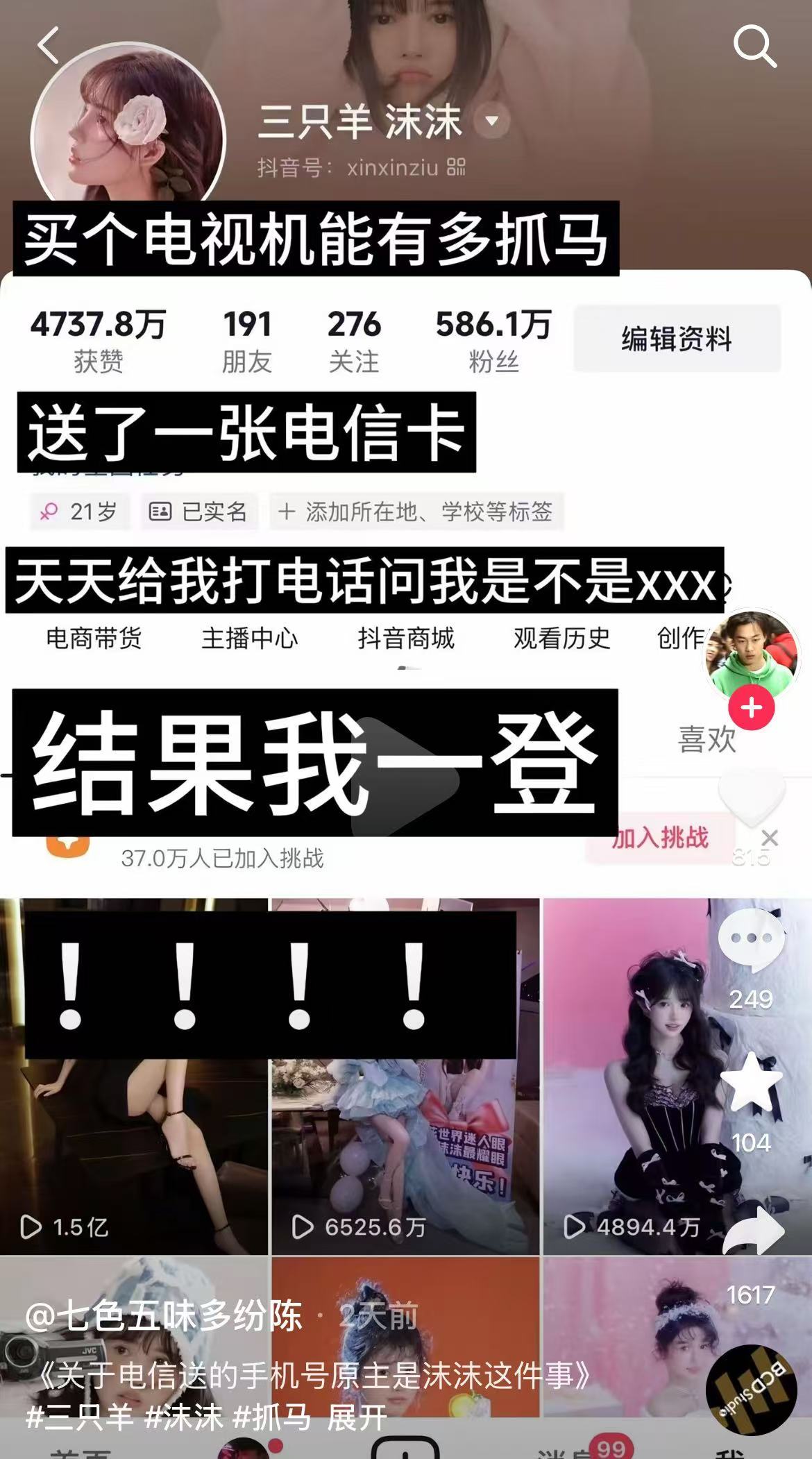Viewport: 812px width, 1459px height.
Task: Go back from this video
Action: (x=49, y=46)
